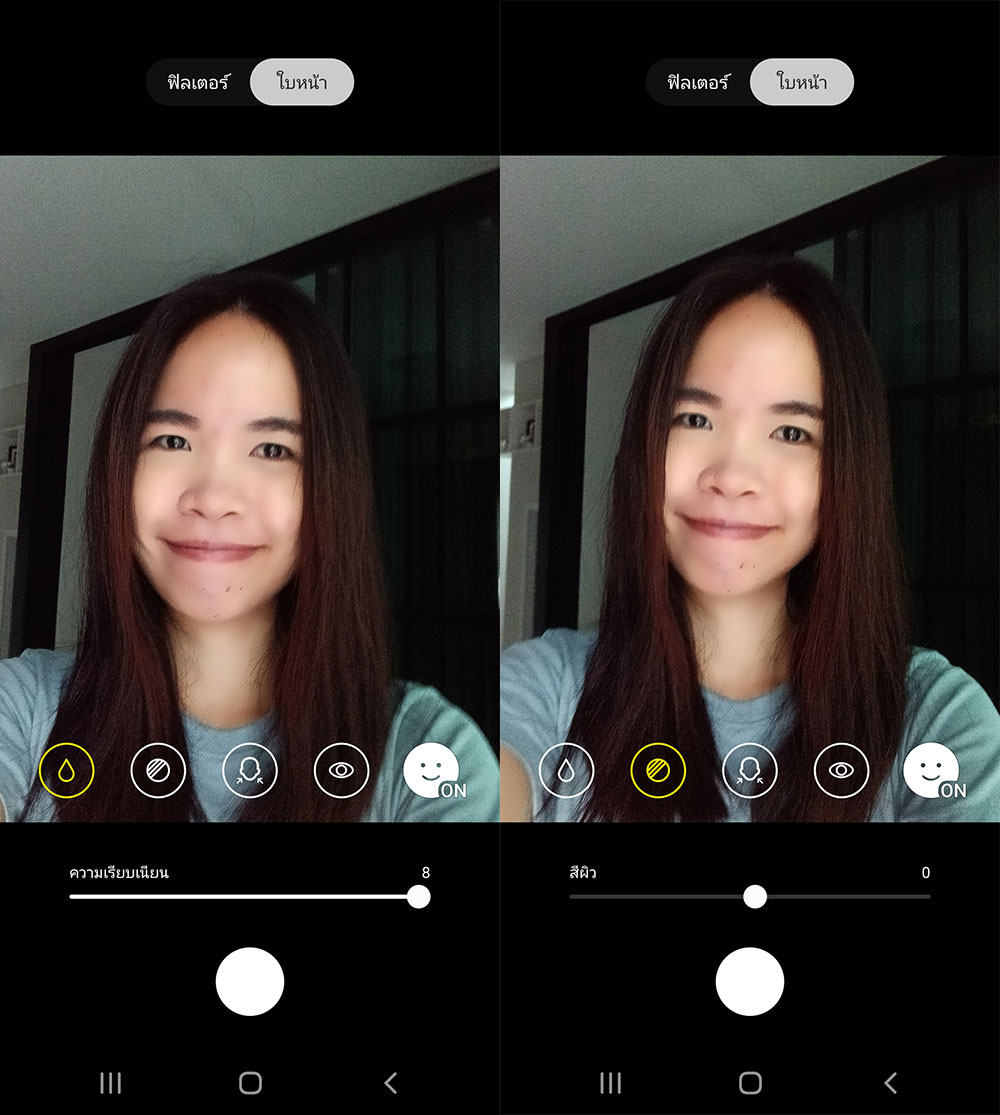The height and width of the screenshot is (1115, 1000).
Task: Open eye enlargement icon on the สีผิว screen
Action: [841, 771]
